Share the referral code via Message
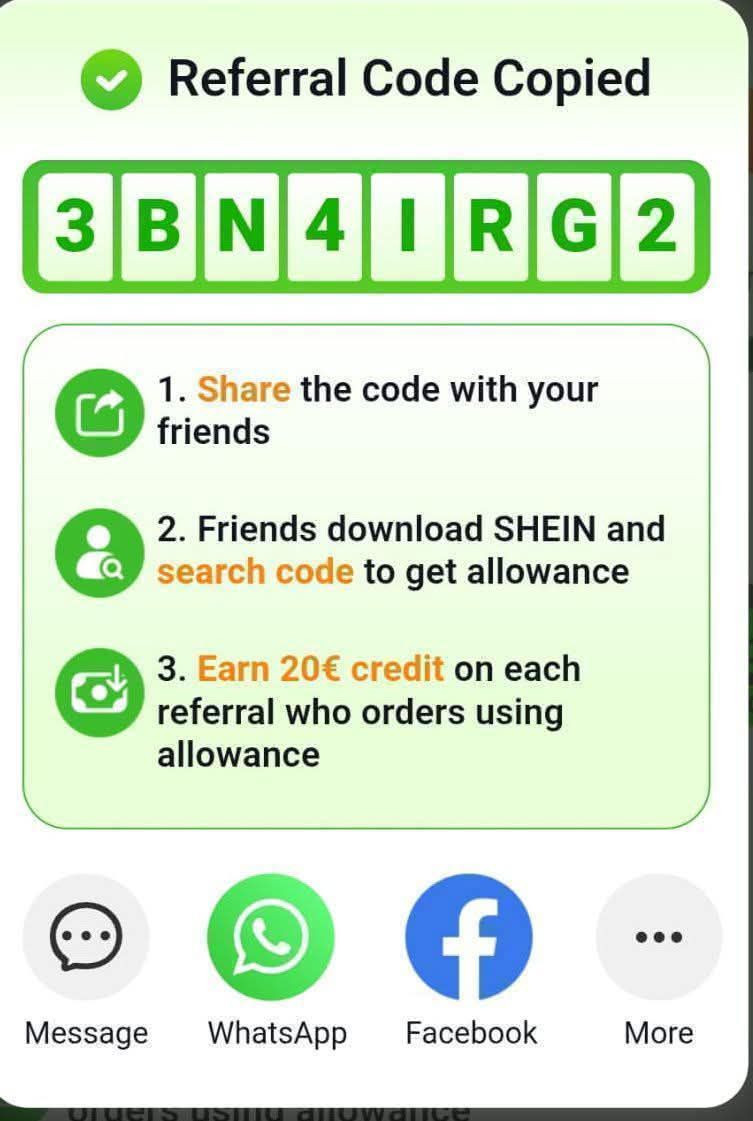 [x=86, y=938]
